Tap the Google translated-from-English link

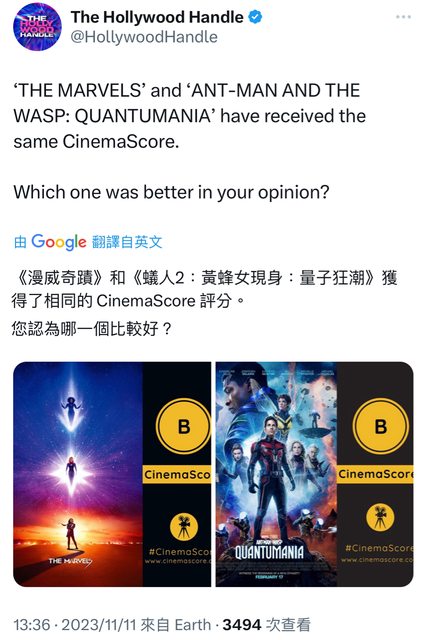click(x=88, y=242)
